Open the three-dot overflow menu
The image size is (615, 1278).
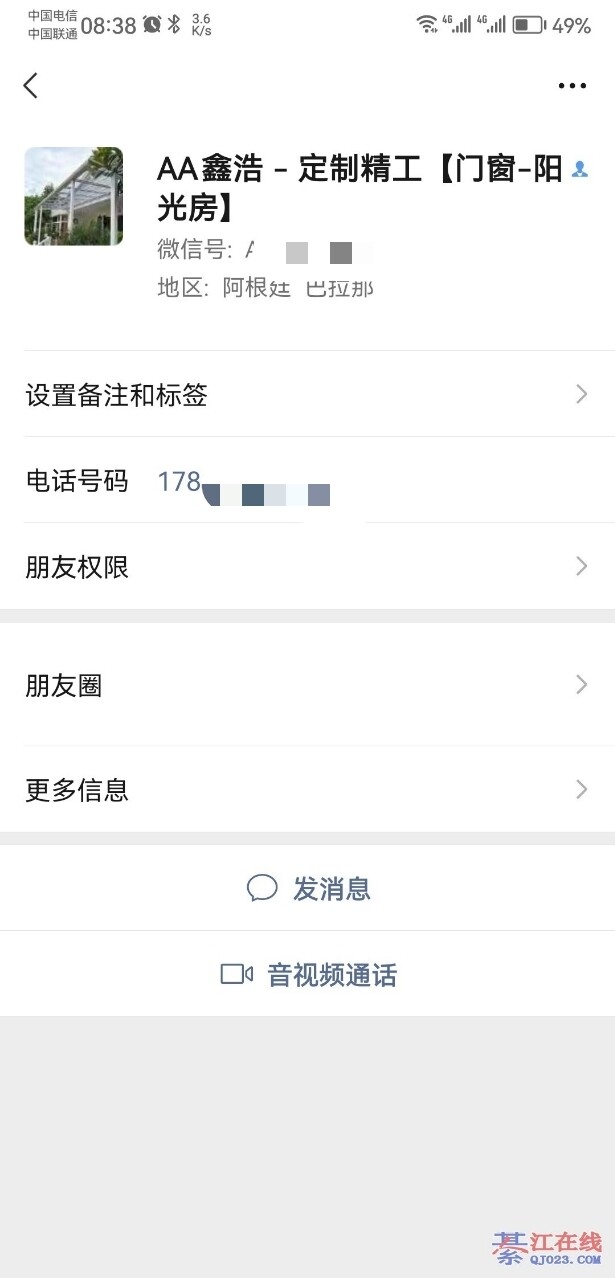point(572,86)
